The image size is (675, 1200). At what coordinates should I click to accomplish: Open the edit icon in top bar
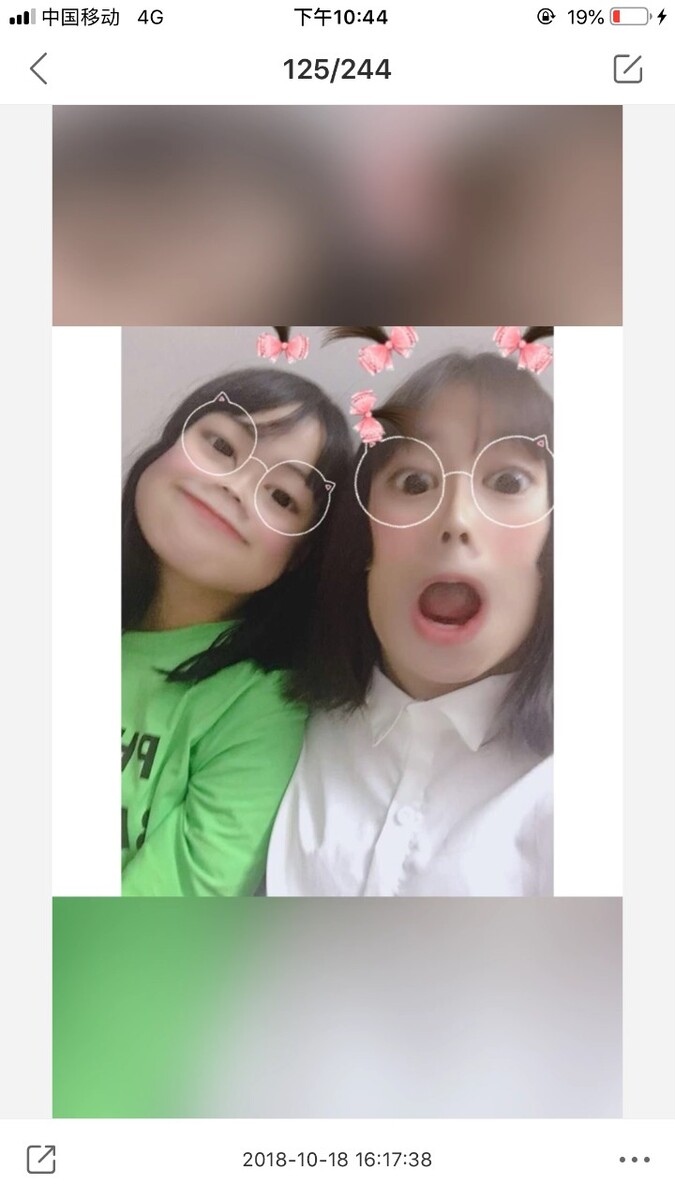(627, 69)
